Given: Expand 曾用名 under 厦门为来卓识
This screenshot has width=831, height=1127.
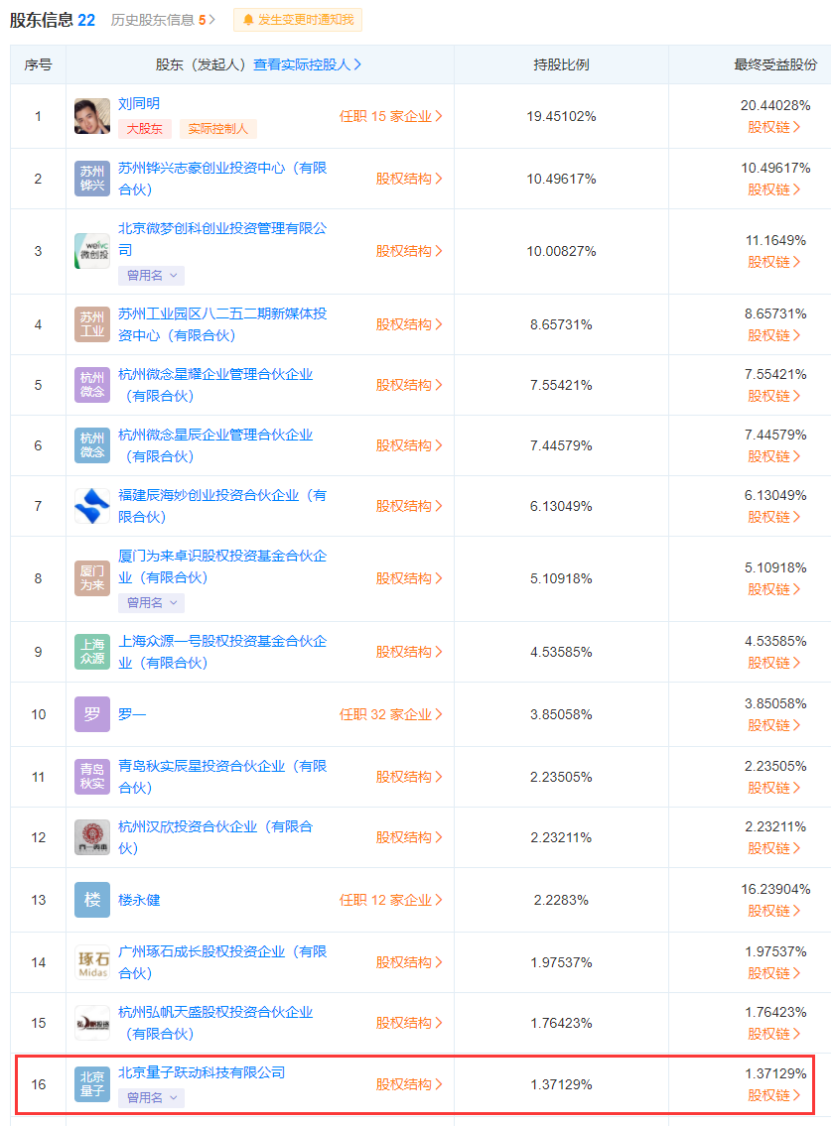Looking at the screenshot, I should 151,602.
